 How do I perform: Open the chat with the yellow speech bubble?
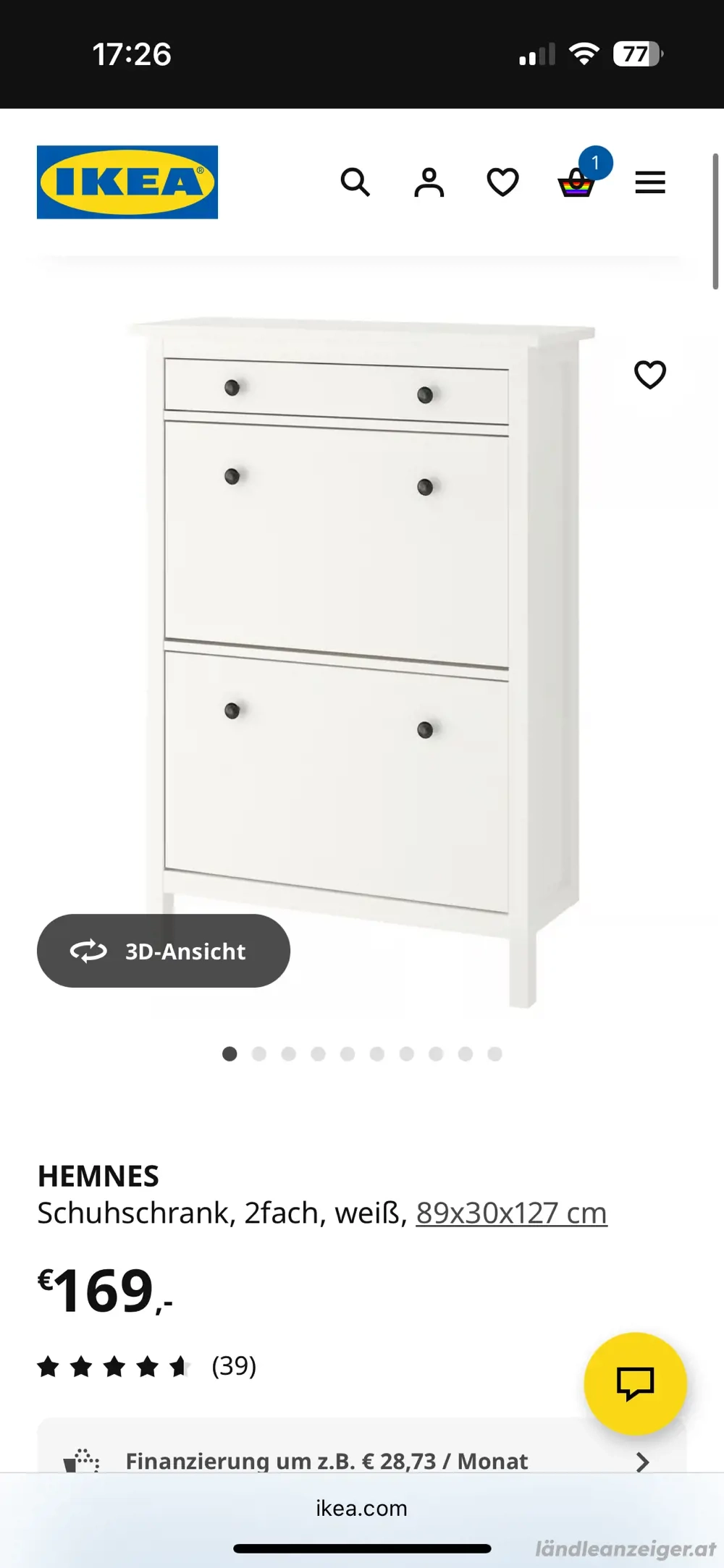coord(636,1383)
